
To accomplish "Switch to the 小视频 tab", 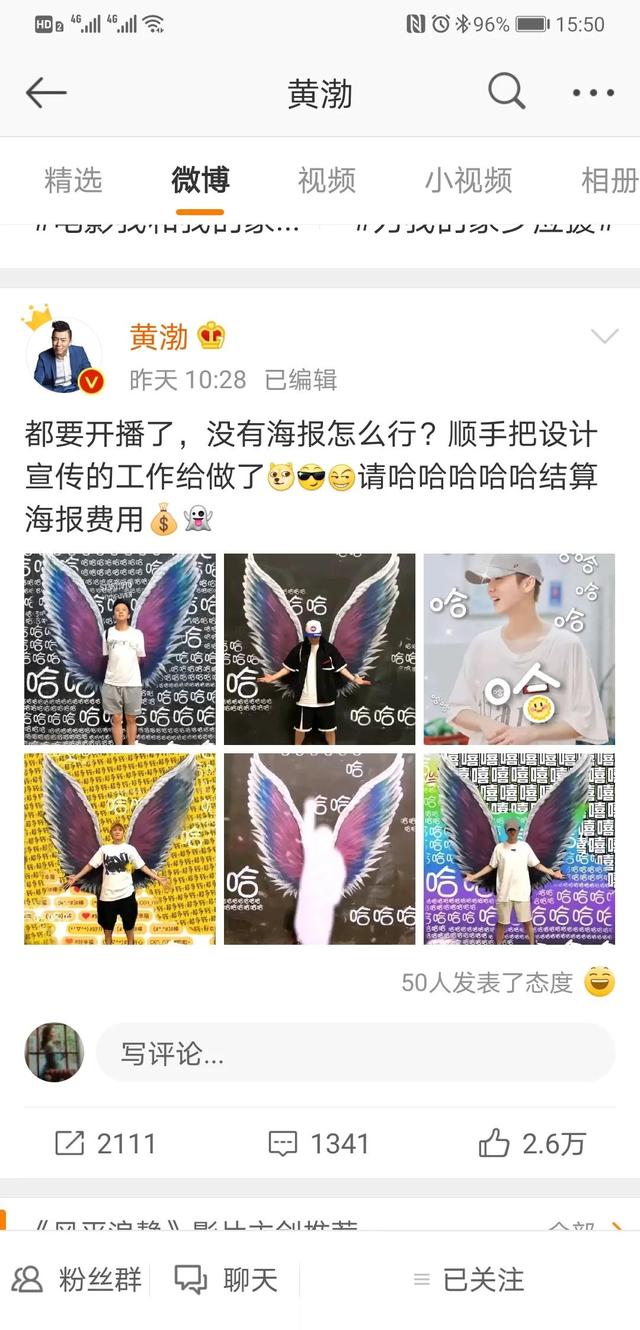I will pyautogui.click(x=468, y=180).
